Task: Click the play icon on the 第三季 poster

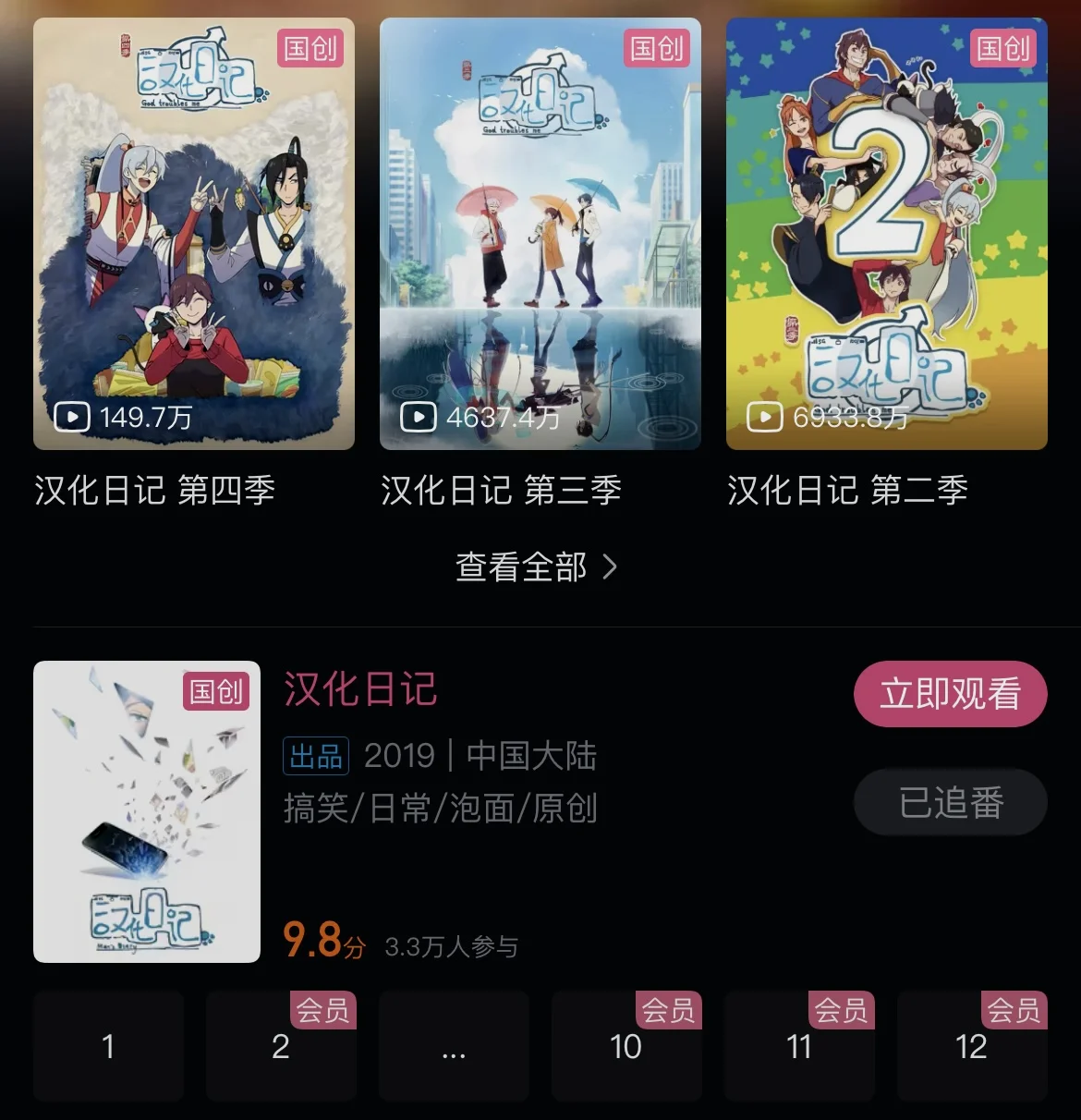Action: 418,417
